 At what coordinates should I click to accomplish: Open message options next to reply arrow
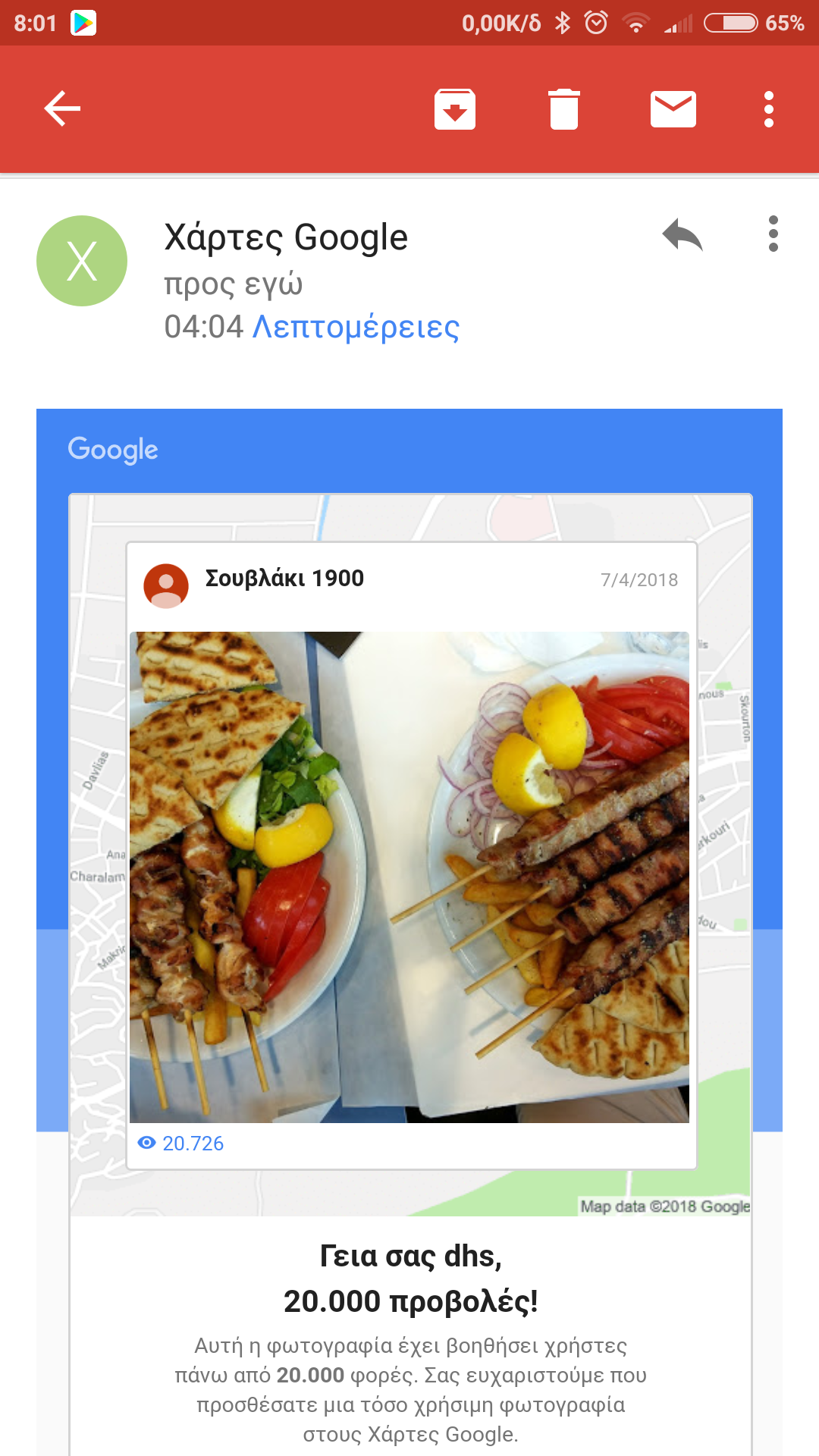[x=773, y=234]
